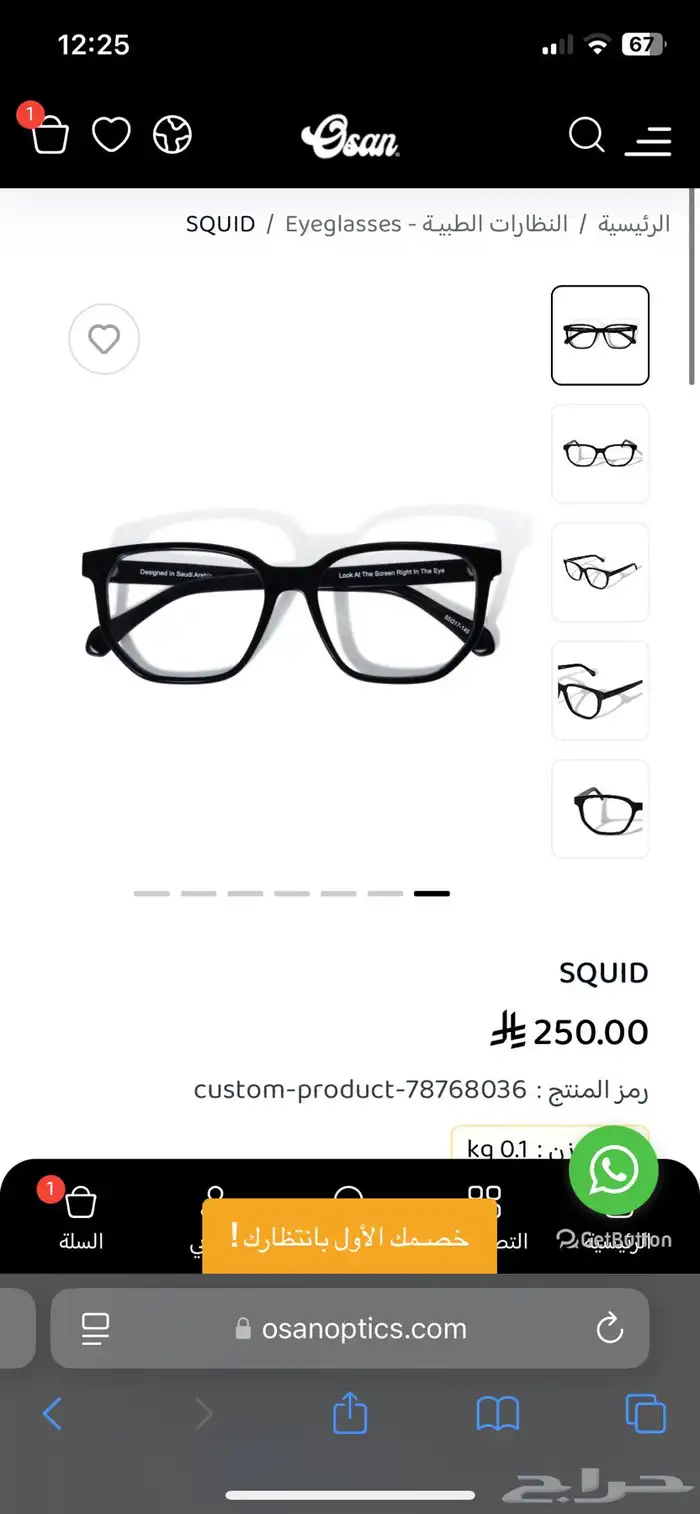The image size is (700, 1514).
Task: Start a WhatsApp chat
Action: point(613,1171)
